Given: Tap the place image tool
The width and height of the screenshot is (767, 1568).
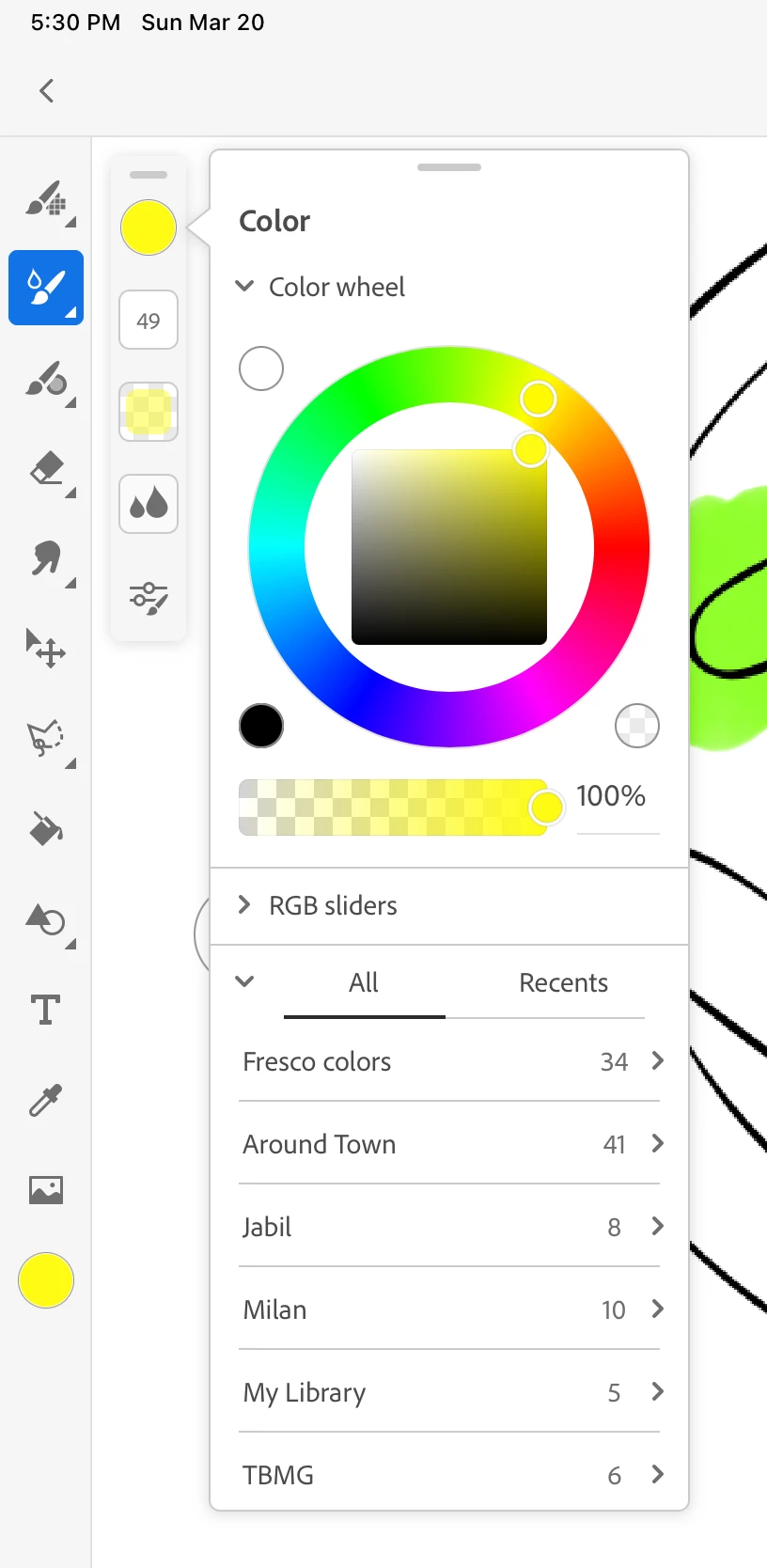Looking at the screenshot, I should [46, 1190].
